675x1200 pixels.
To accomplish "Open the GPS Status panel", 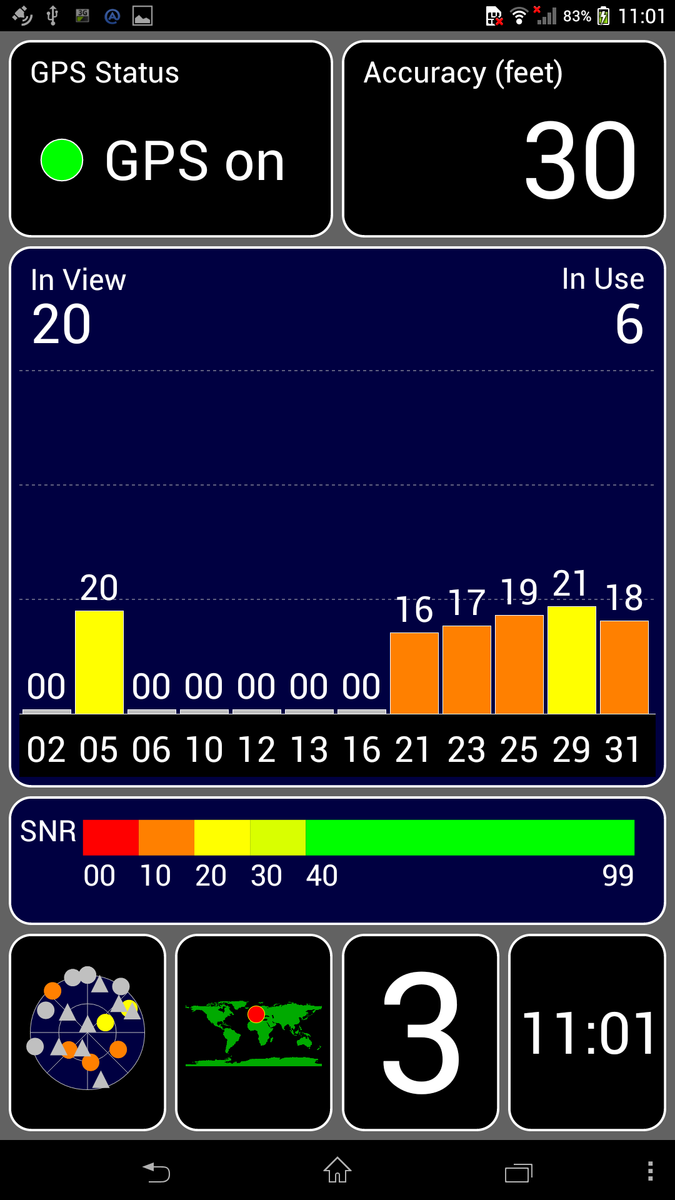I will (x=170, y=139).
